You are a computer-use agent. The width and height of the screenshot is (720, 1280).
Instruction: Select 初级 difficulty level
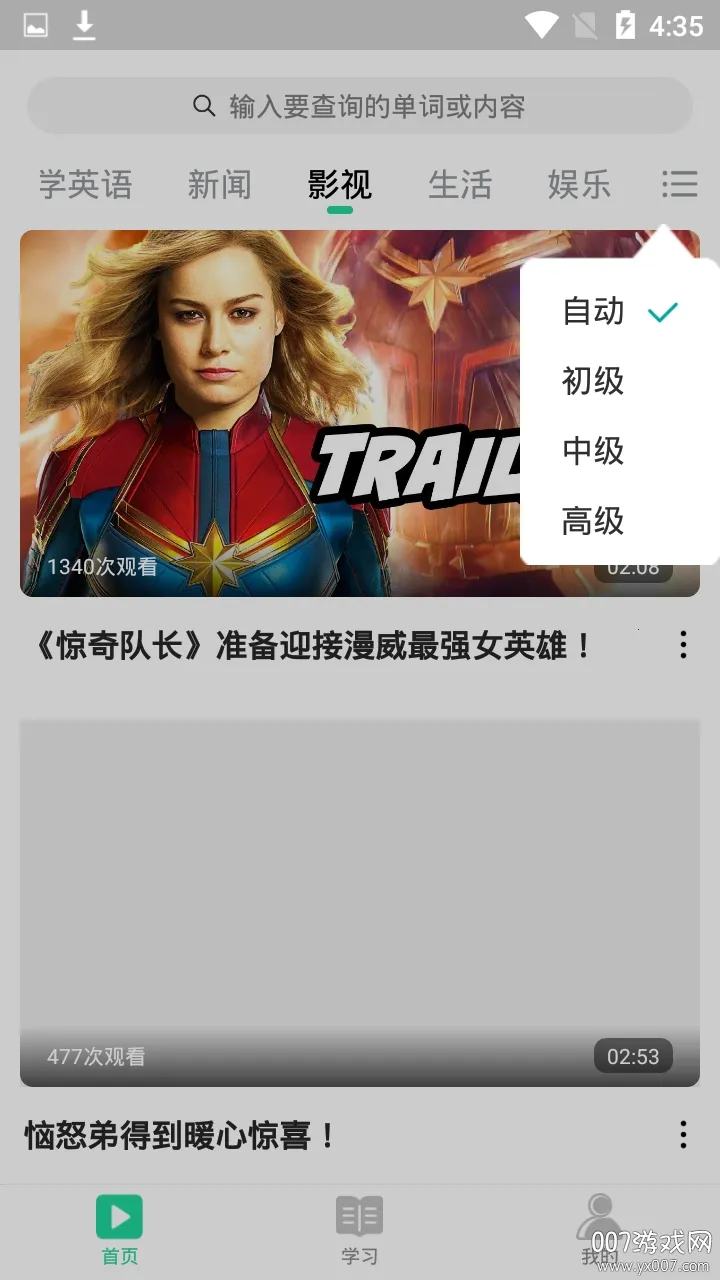click(591, 382)
